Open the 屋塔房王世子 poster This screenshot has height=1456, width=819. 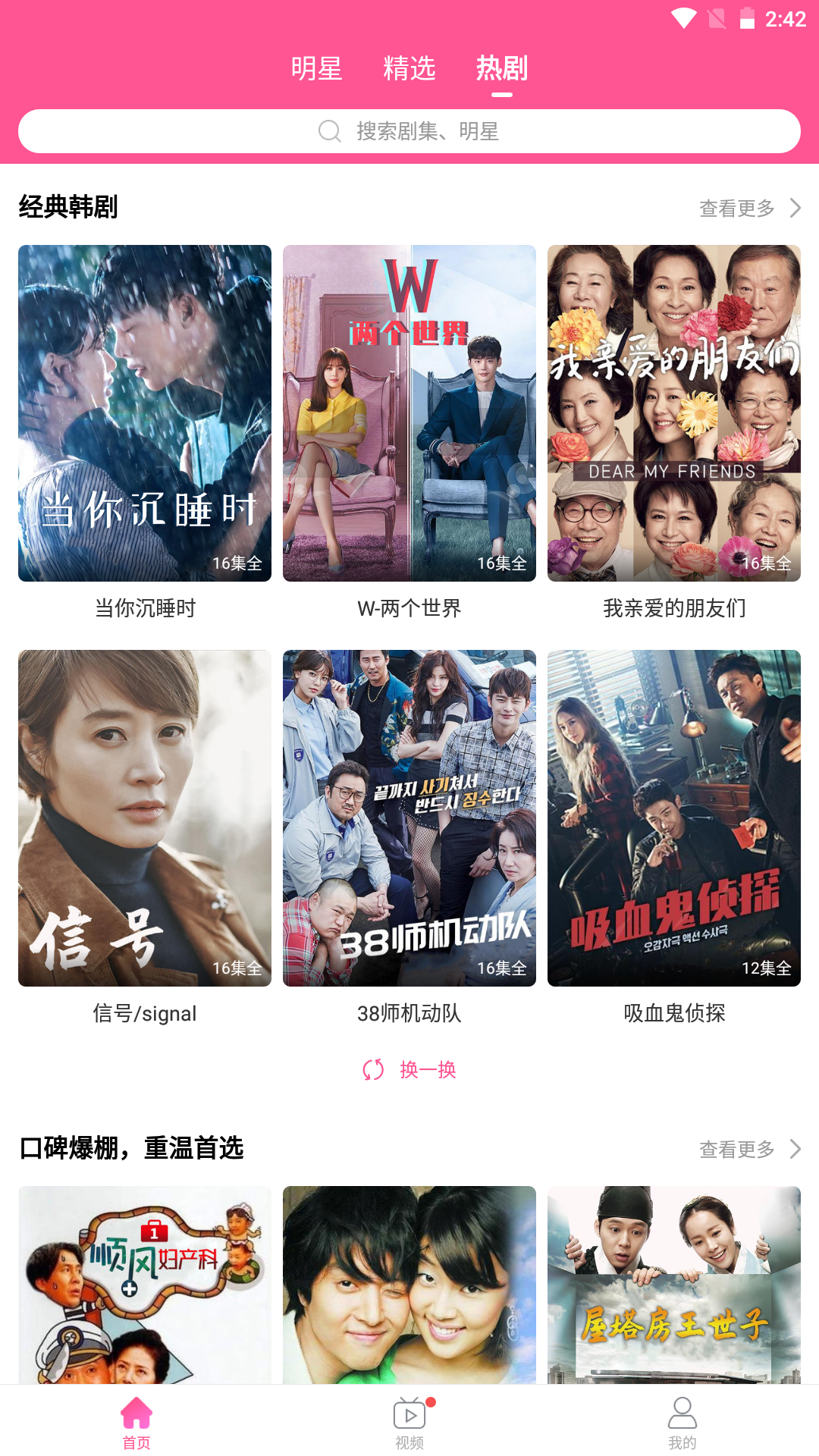click(x=674, y=1285)
